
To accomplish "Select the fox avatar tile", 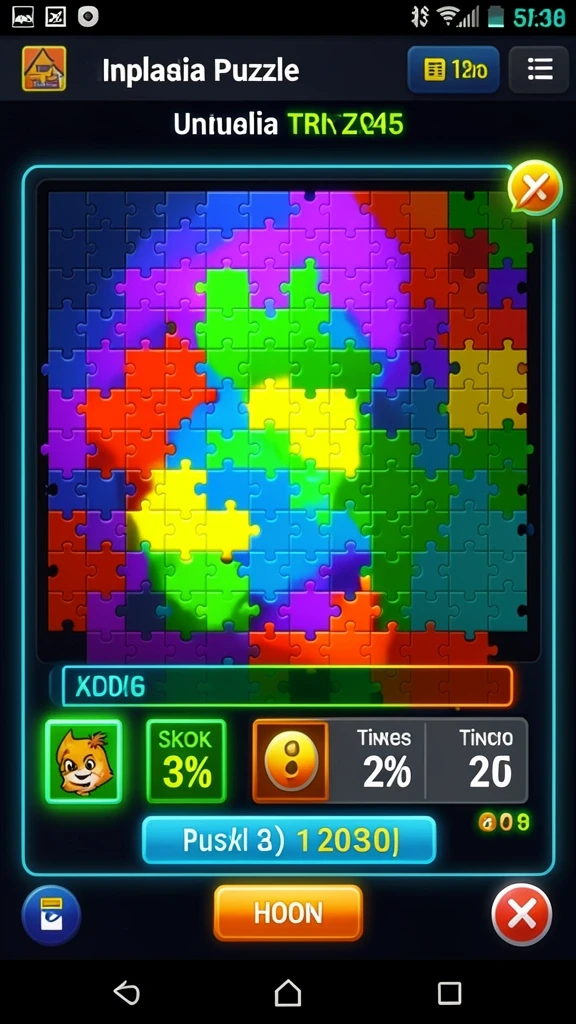I will coord(84,761).
